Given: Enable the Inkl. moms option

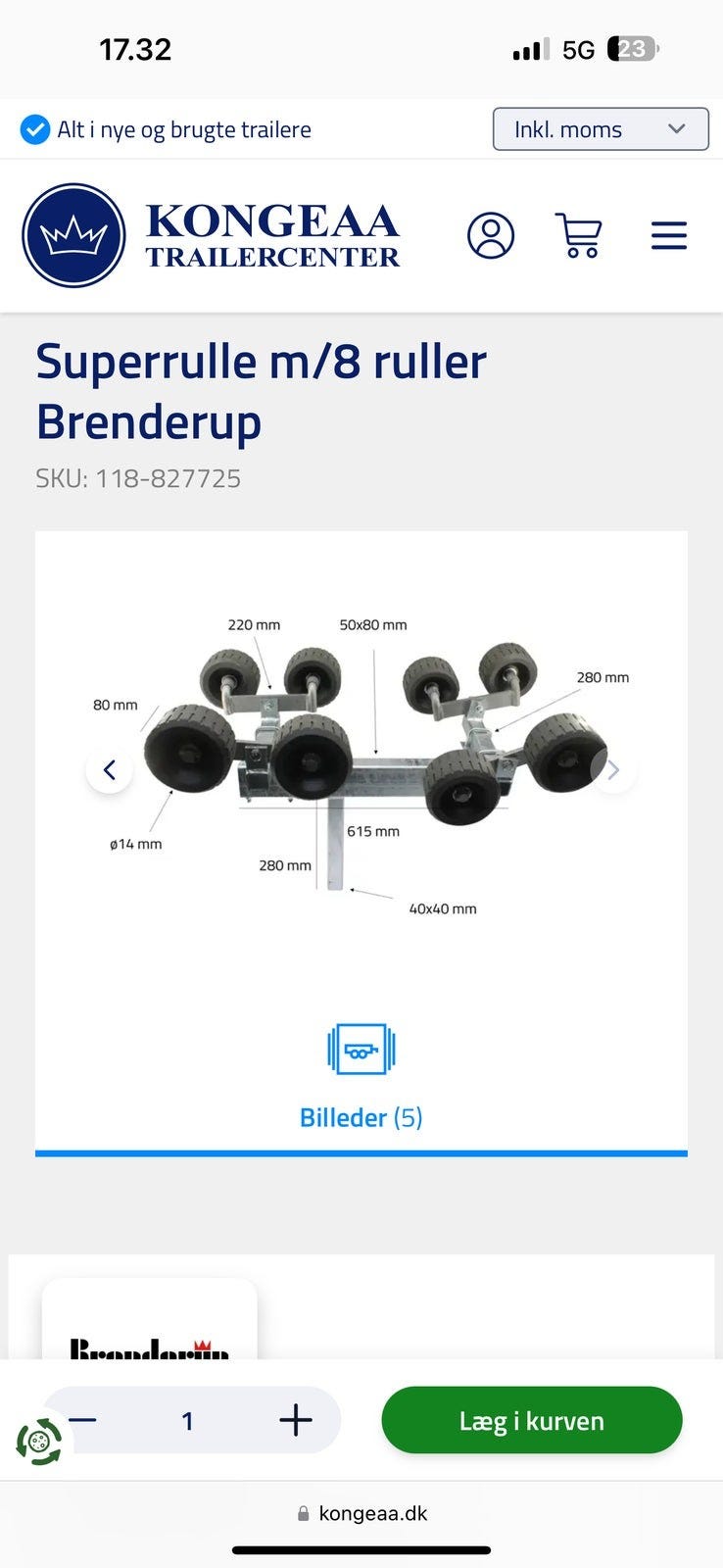Looking at the screenshot, I should [600, 128].
